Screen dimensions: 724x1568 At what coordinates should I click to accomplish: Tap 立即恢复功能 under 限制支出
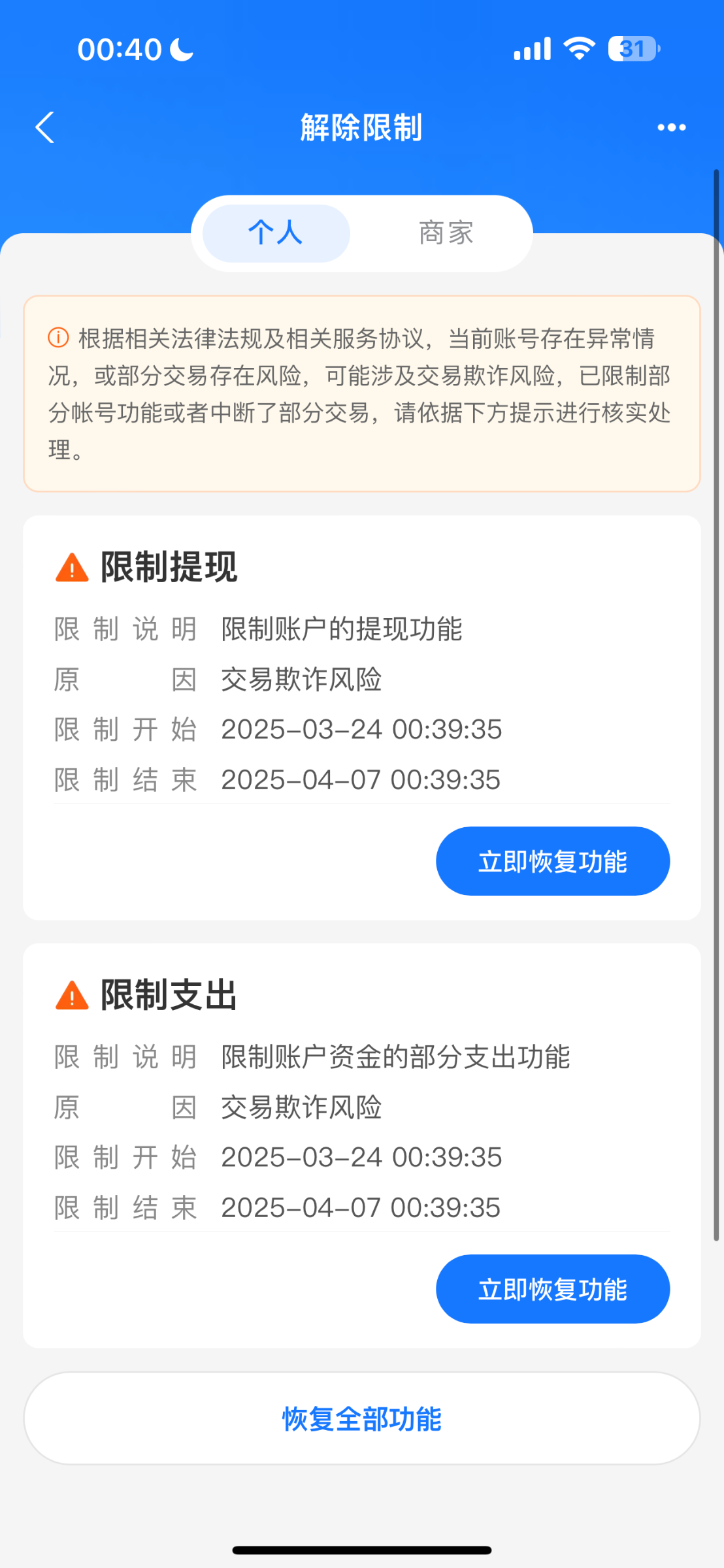(x=553, y=1289)
